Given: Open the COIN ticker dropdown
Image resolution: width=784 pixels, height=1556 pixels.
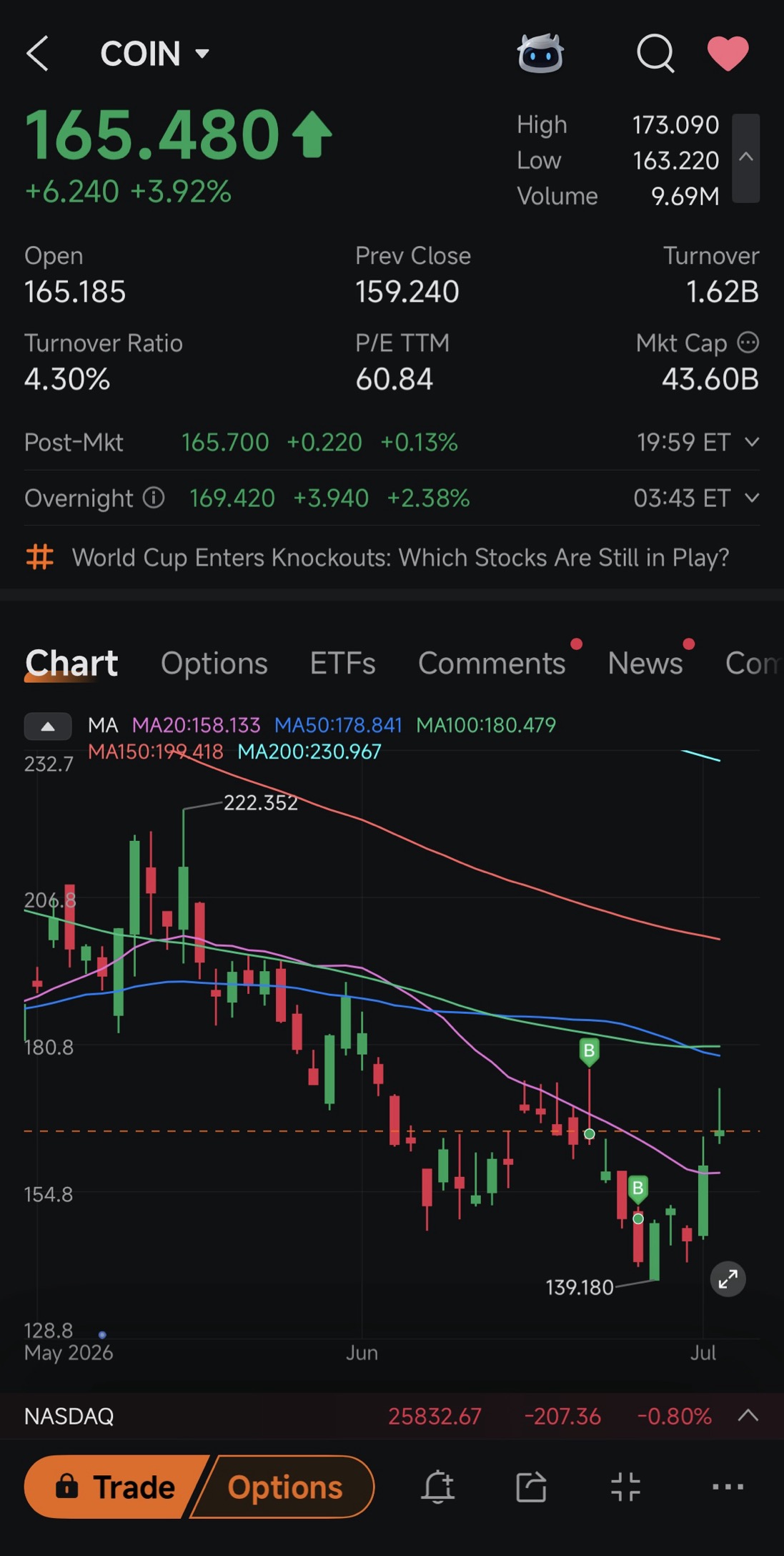Looking at the screenshot, I should click(155, 54).
